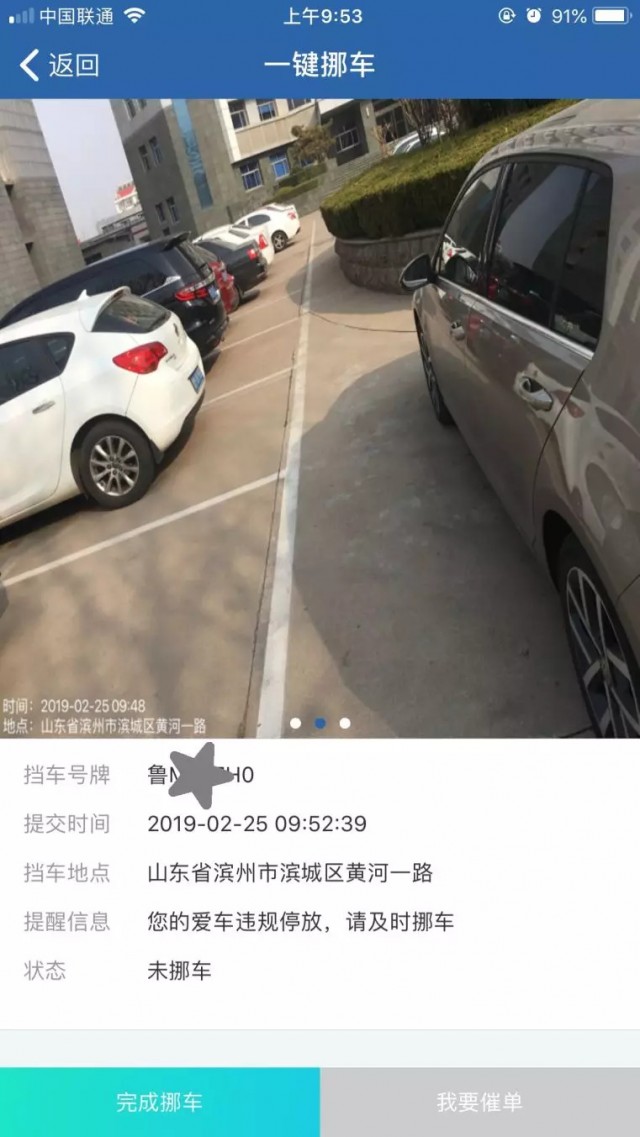Image resolution: width=640 pixels, height=1137 pixels.
Task: Go back using the 返回 button
Action: [x=60, y=66]
